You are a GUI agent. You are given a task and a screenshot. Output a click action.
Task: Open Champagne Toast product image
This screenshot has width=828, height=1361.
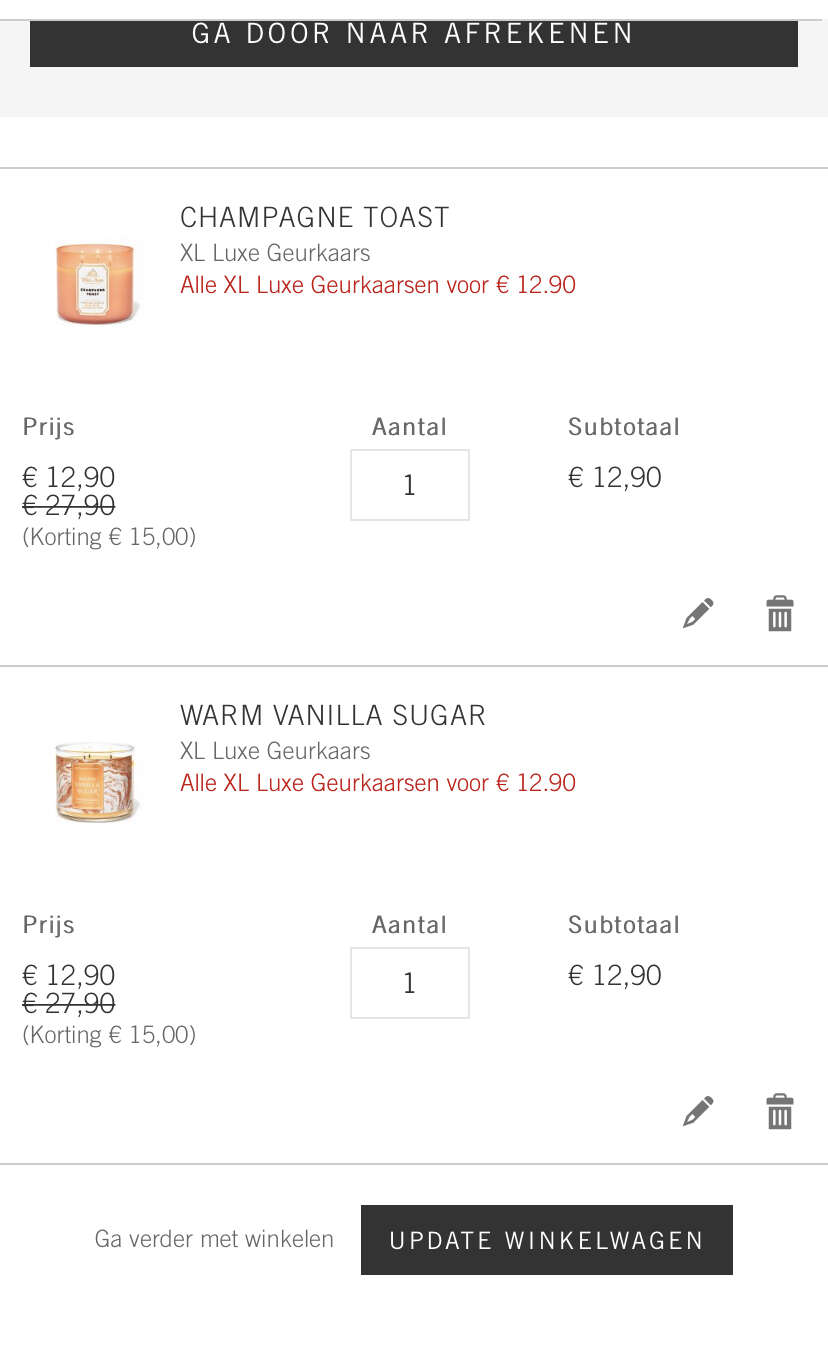tap(95, 281)
